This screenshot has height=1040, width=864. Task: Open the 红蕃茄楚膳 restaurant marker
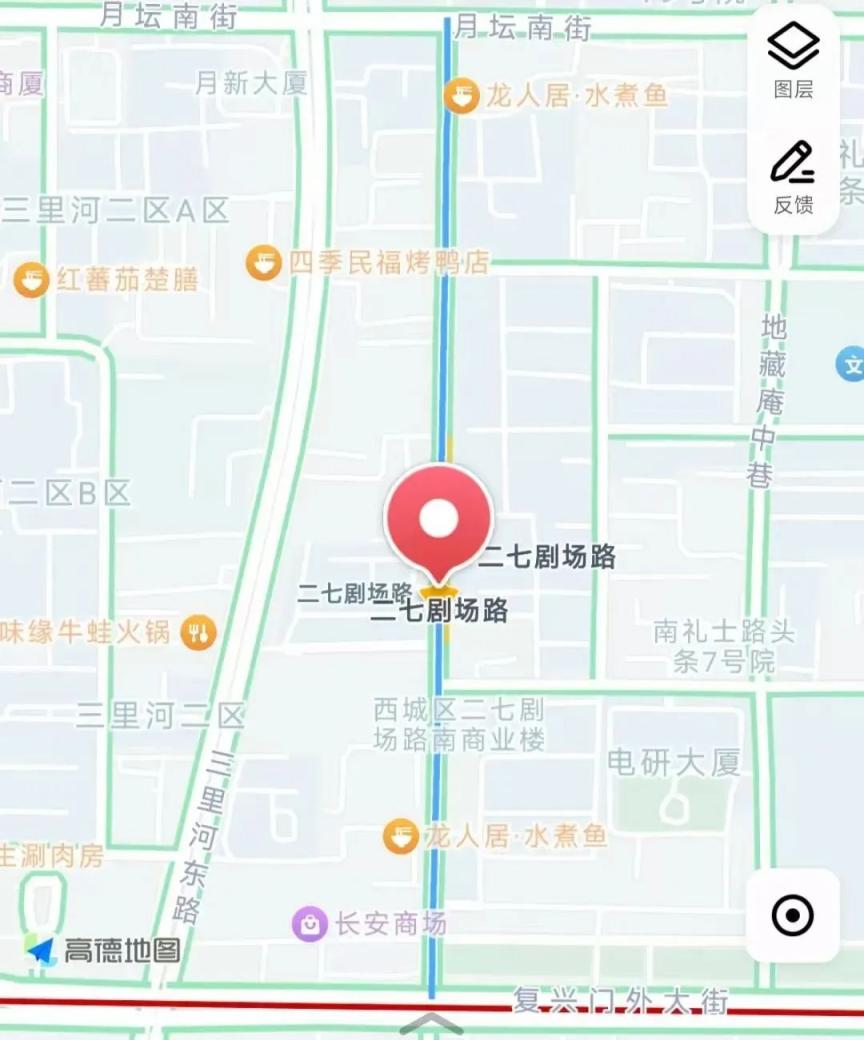pos(32,279)
